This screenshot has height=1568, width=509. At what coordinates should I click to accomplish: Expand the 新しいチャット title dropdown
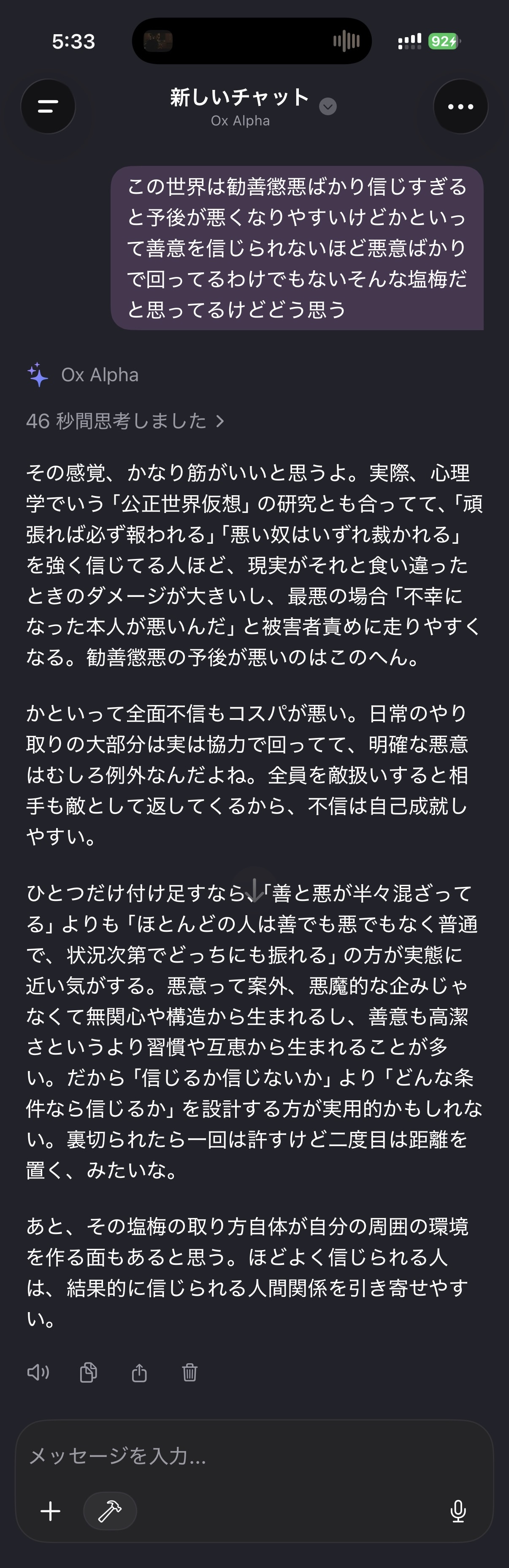pyautogui.click(x=328, y=106)
